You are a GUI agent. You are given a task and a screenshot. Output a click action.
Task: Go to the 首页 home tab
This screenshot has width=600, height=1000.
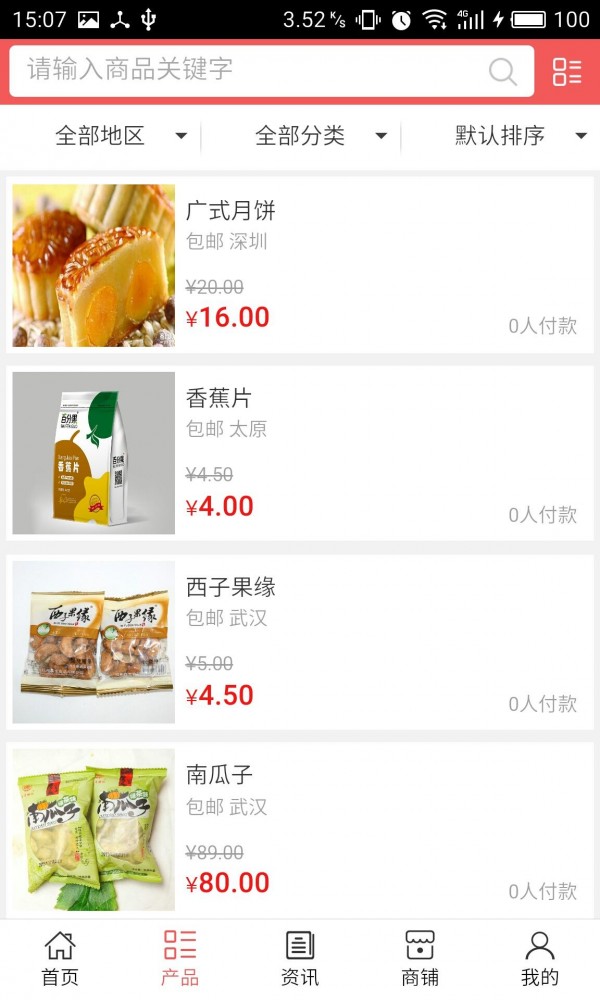60,958
